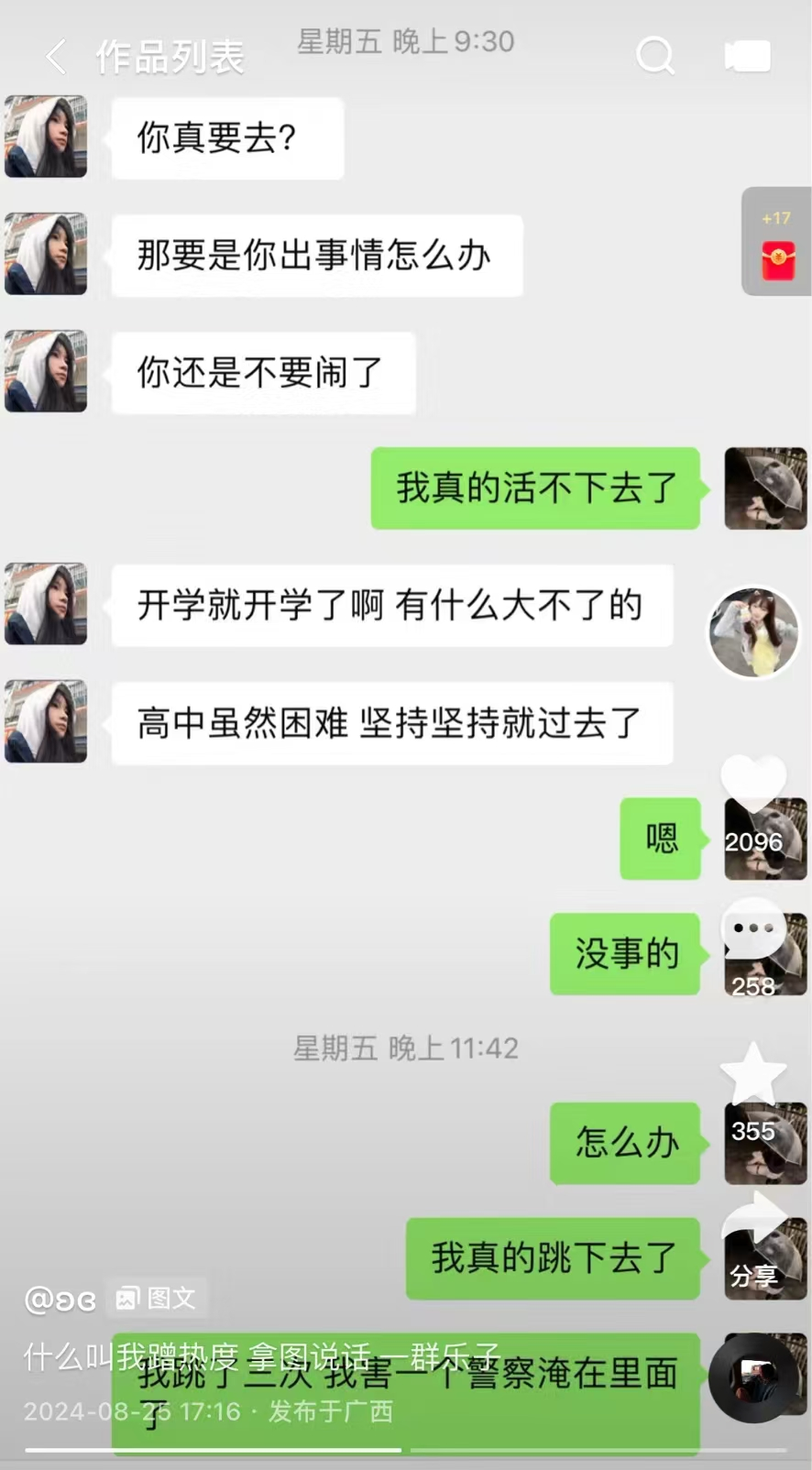Open the search magnifier
812x1470 pixels.
pyautogui.click(x=654, y=56)
